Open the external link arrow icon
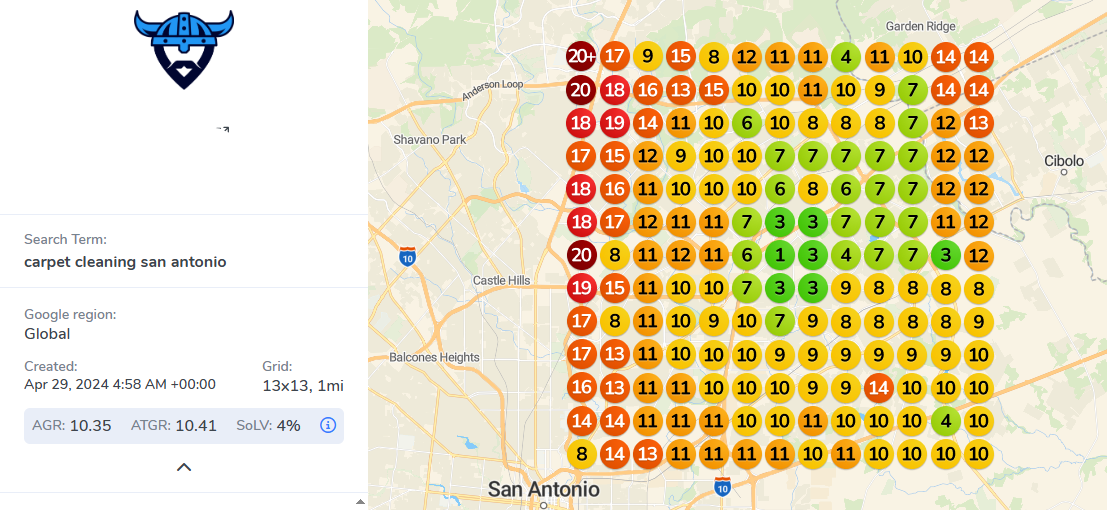The width and height of the screenshot is (1107, 510). [224, 129]
